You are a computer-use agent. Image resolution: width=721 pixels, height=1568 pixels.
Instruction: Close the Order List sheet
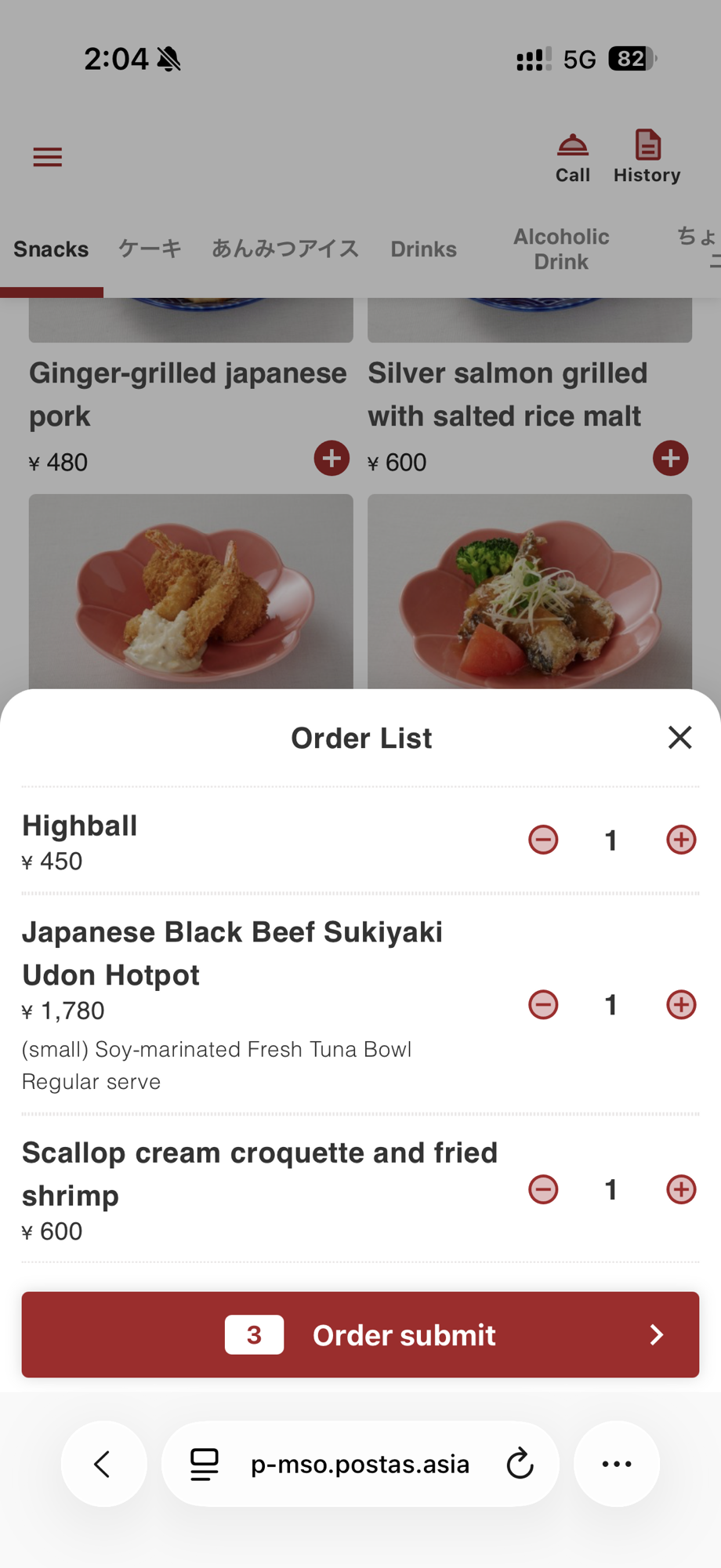(x=679, y=737)
